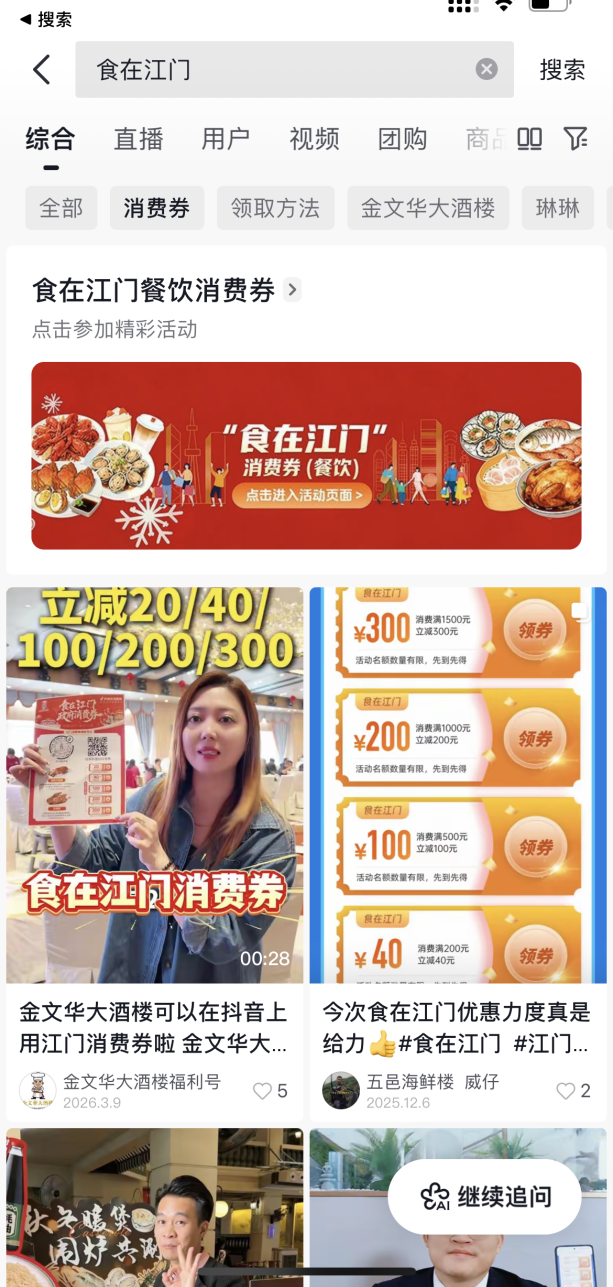Switch to the 用户 tab
Image resolution: width=613 pixels, height=1287 pixels.
[226, 139]
